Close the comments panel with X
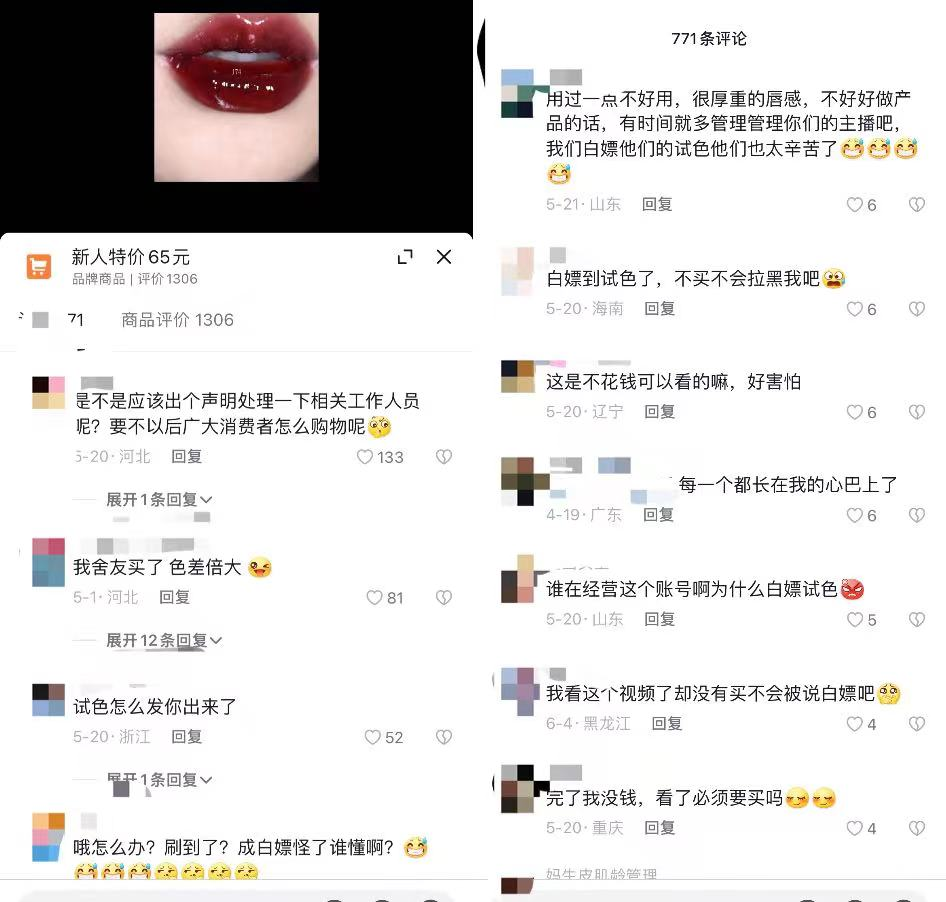 (443, 257)
